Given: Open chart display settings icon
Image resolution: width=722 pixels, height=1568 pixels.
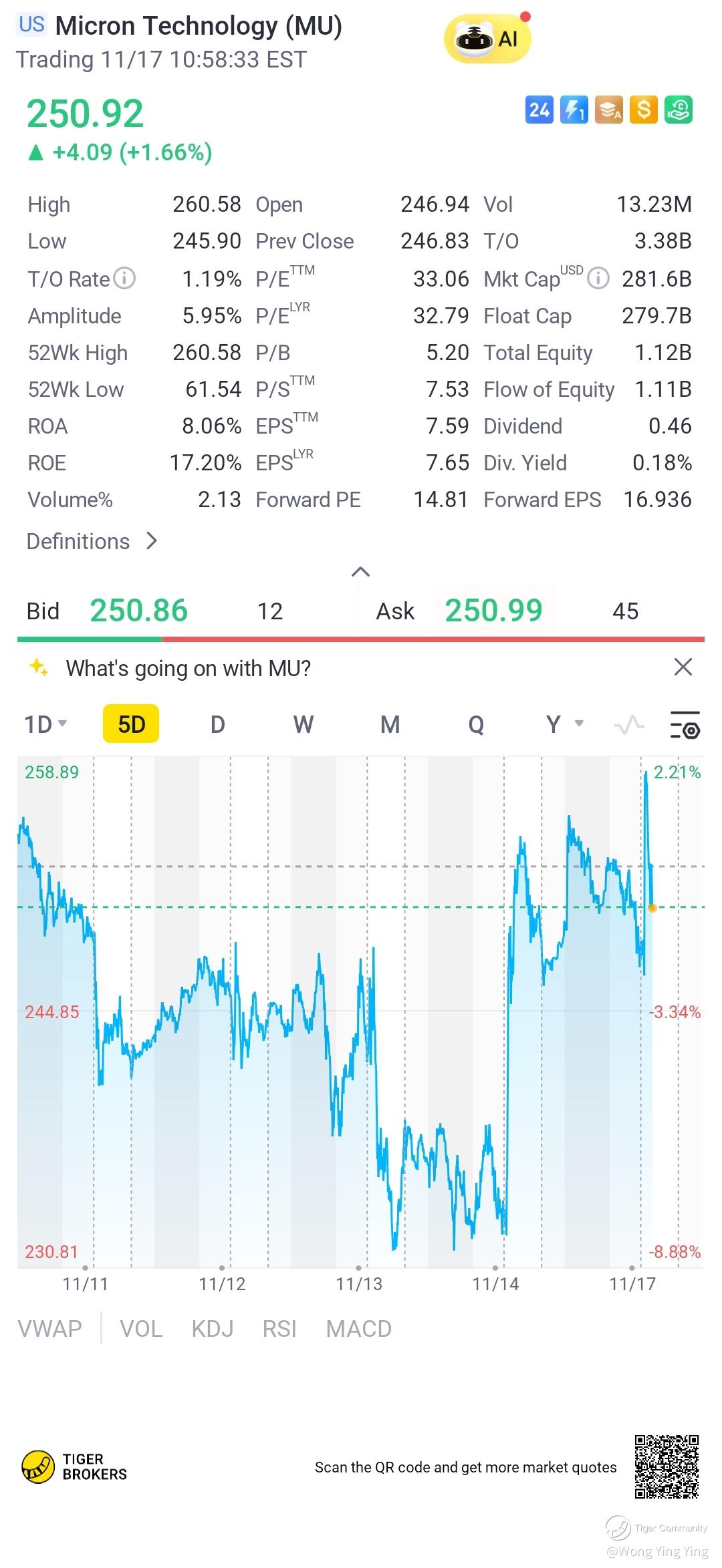Looking at the screenshot, I should [685, 726].
